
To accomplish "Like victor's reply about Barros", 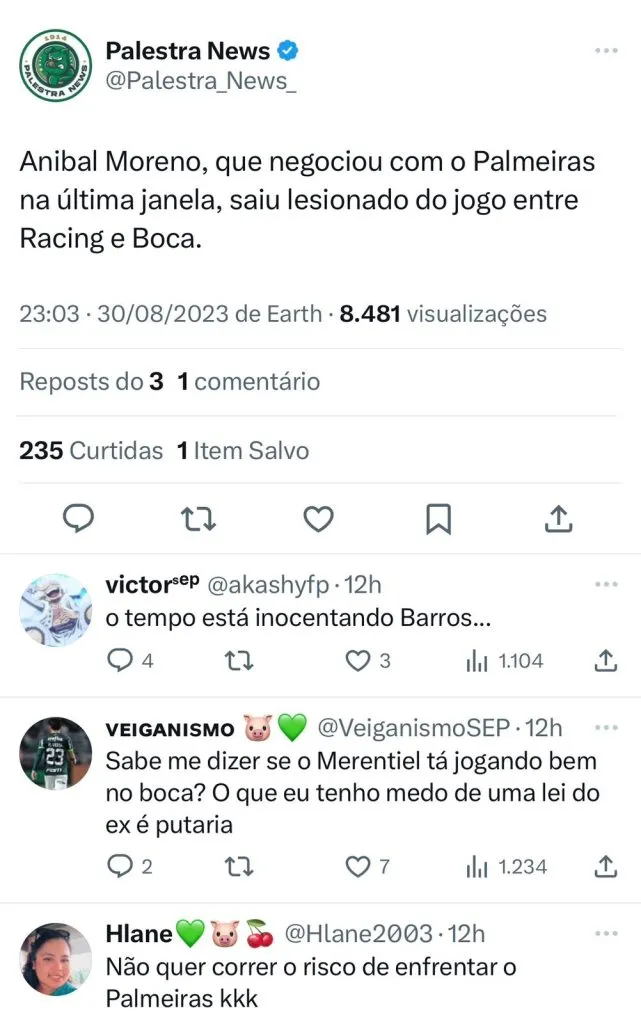I will (357, 660).
